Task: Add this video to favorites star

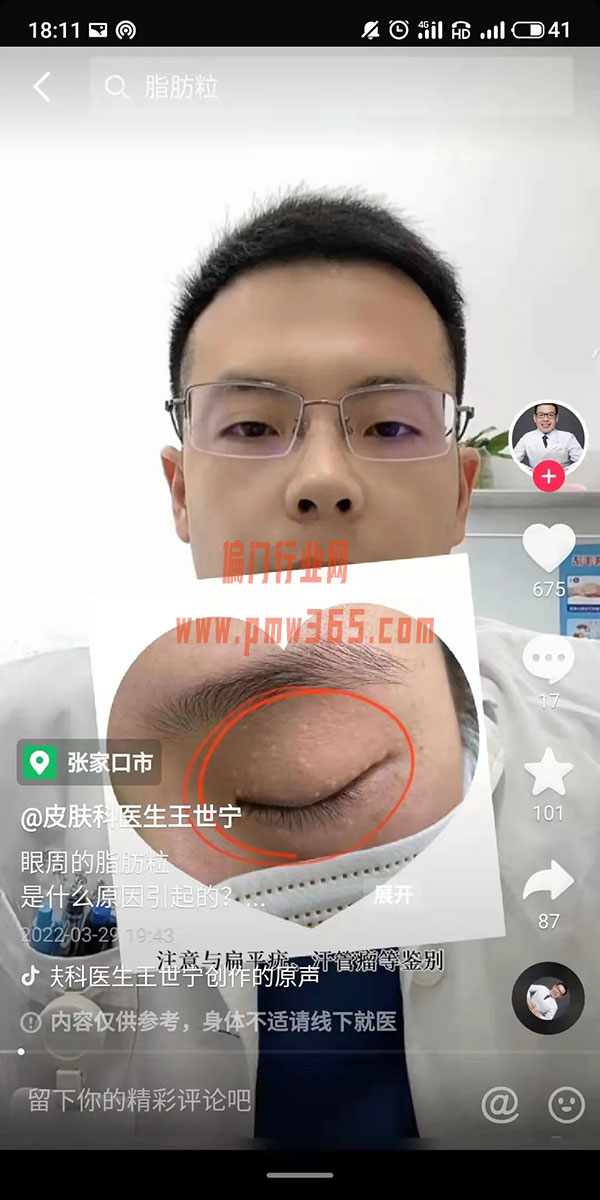Action: click(548, 772)
